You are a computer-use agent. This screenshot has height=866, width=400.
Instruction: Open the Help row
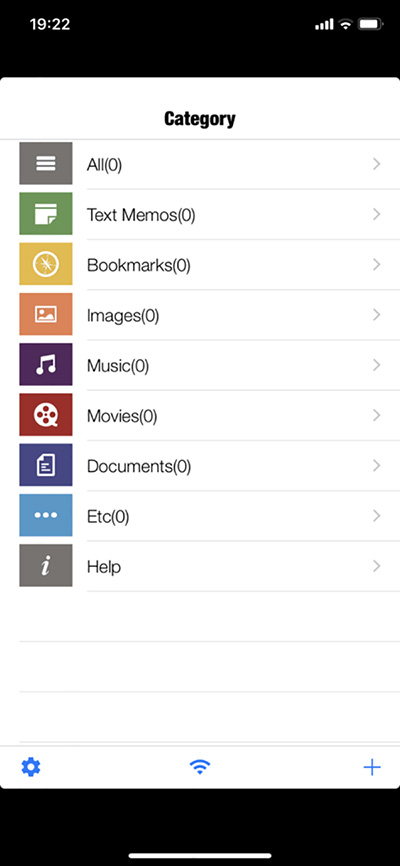click(200, 566)
